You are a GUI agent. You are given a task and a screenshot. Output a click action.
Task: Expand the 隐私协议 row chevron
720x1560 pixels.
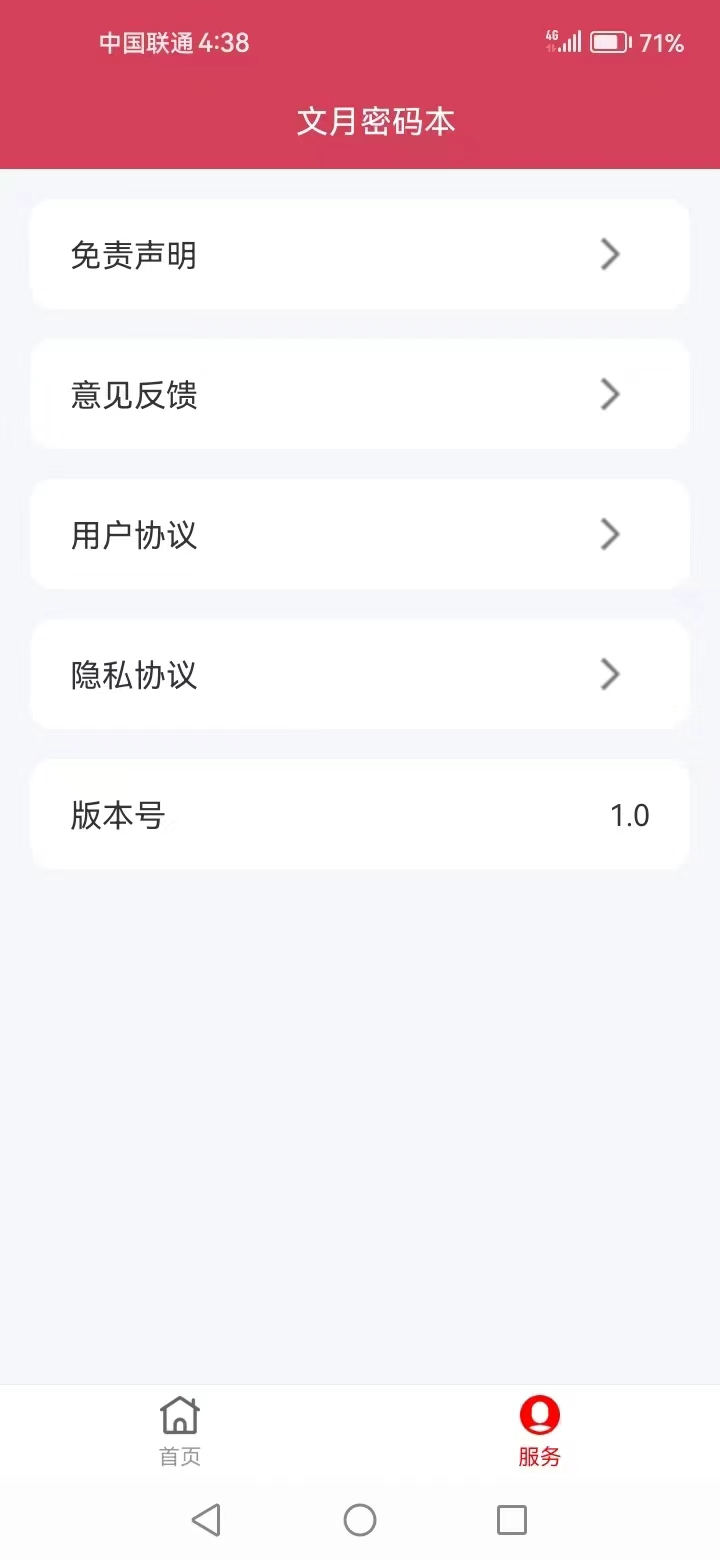coord(610,674)
